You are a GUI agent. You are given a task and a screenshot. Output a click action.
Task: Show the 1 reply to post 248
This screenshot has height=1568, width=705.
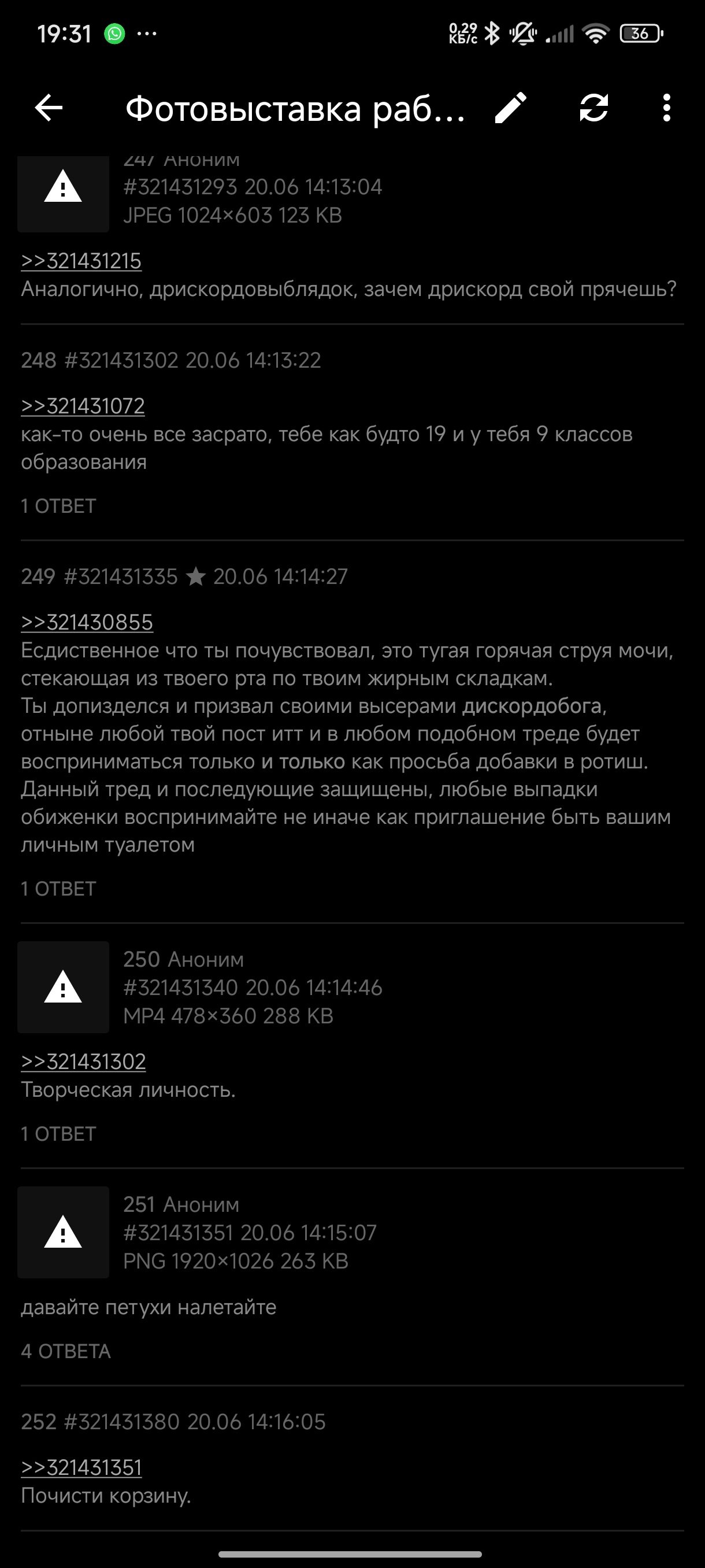pos(58,506)
